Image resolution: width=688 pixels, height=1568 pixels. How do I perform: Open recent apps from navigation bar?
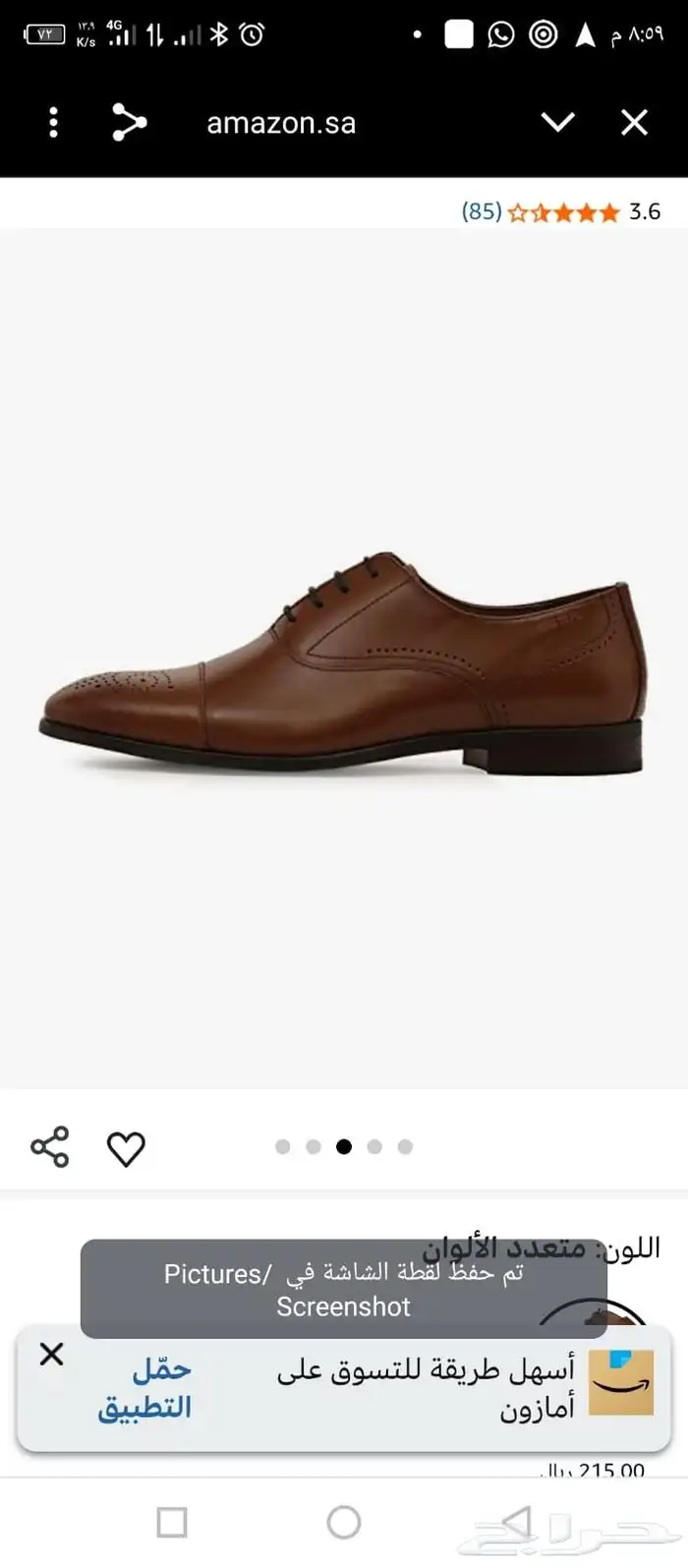(x=172, y=1523)
